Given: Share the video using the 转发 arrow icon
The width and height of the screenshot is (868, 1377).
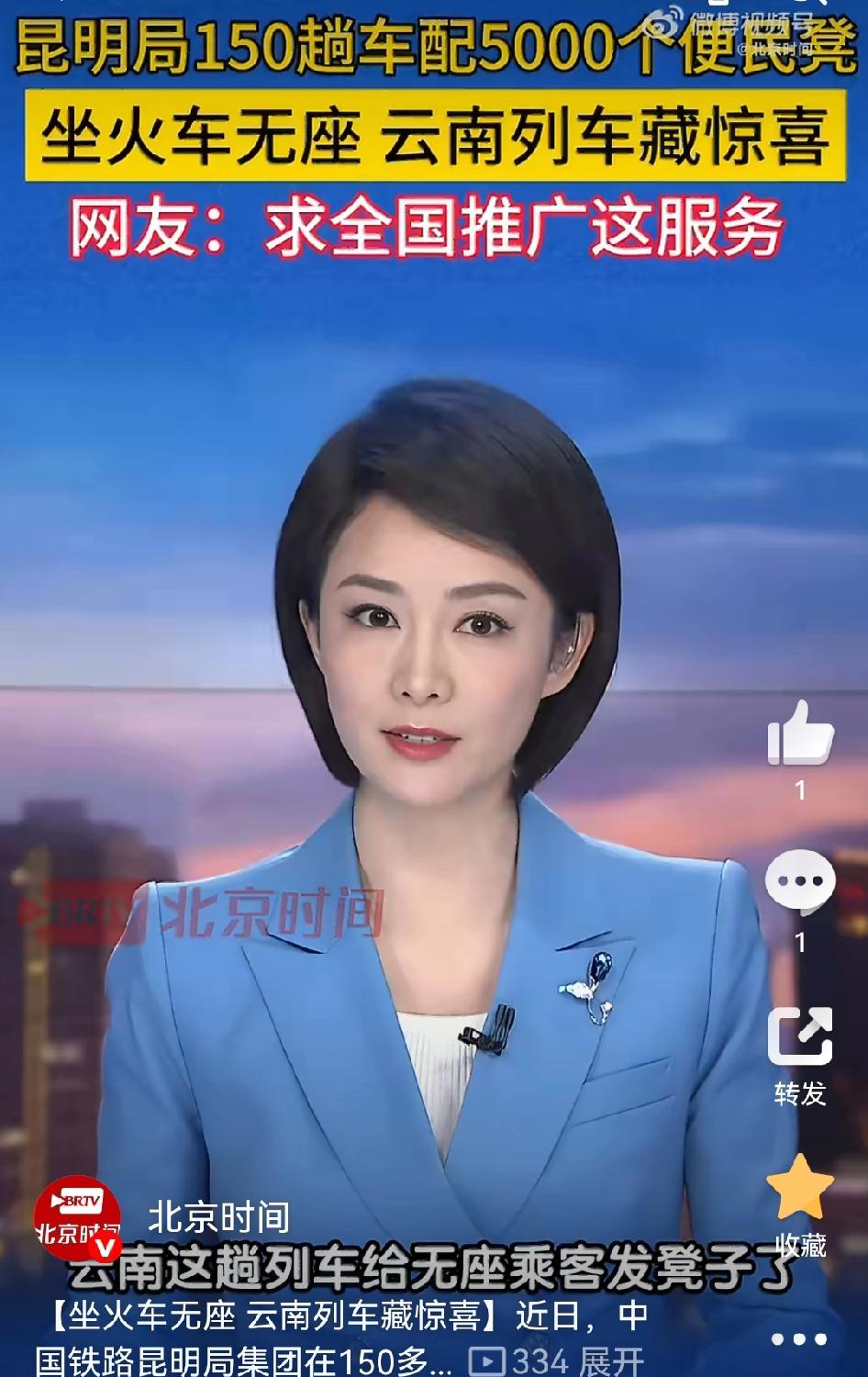Looking at the screenshot, I should [x=802, y=1037].
